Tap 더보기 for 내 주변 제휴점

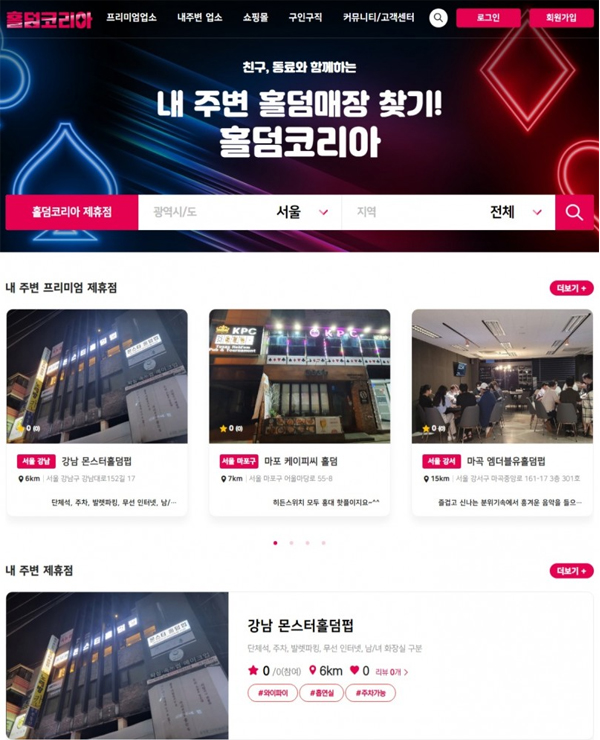[571, 571]
